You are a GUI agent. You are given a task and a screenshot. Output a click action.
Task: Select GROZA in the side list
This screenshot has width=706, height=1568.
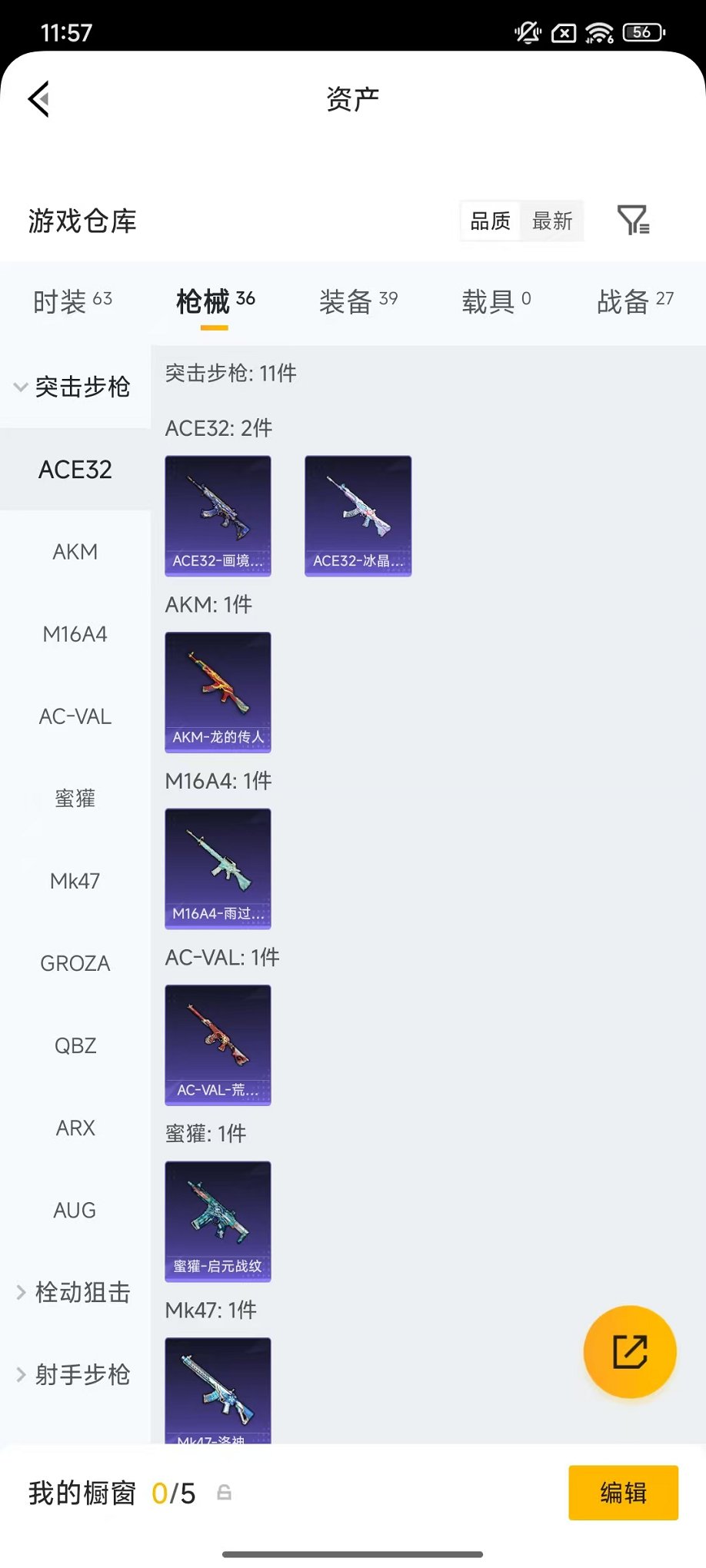(x=75, y=963)
